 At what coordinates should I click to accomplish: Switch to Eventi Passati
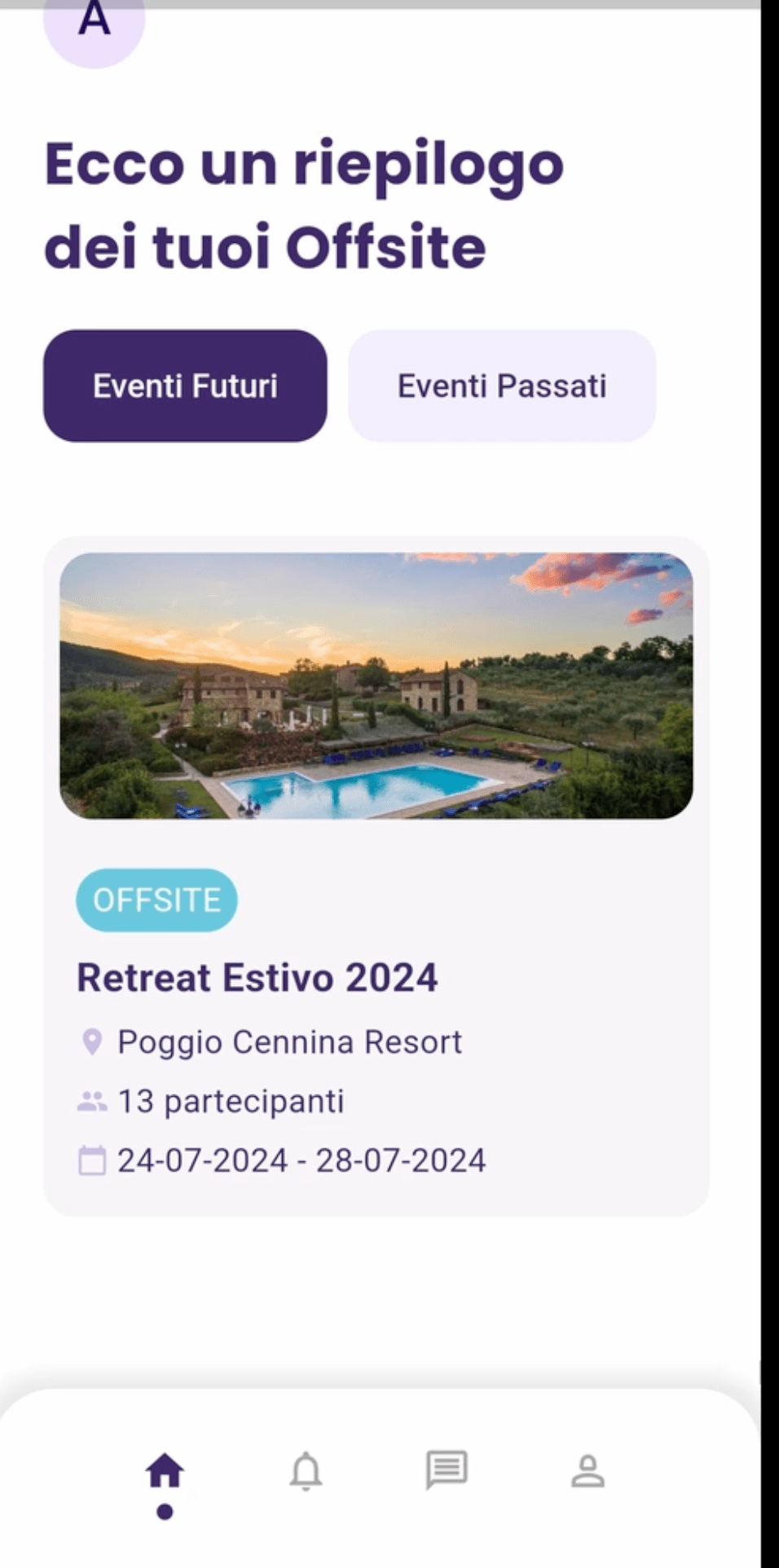tap(501, 385)
